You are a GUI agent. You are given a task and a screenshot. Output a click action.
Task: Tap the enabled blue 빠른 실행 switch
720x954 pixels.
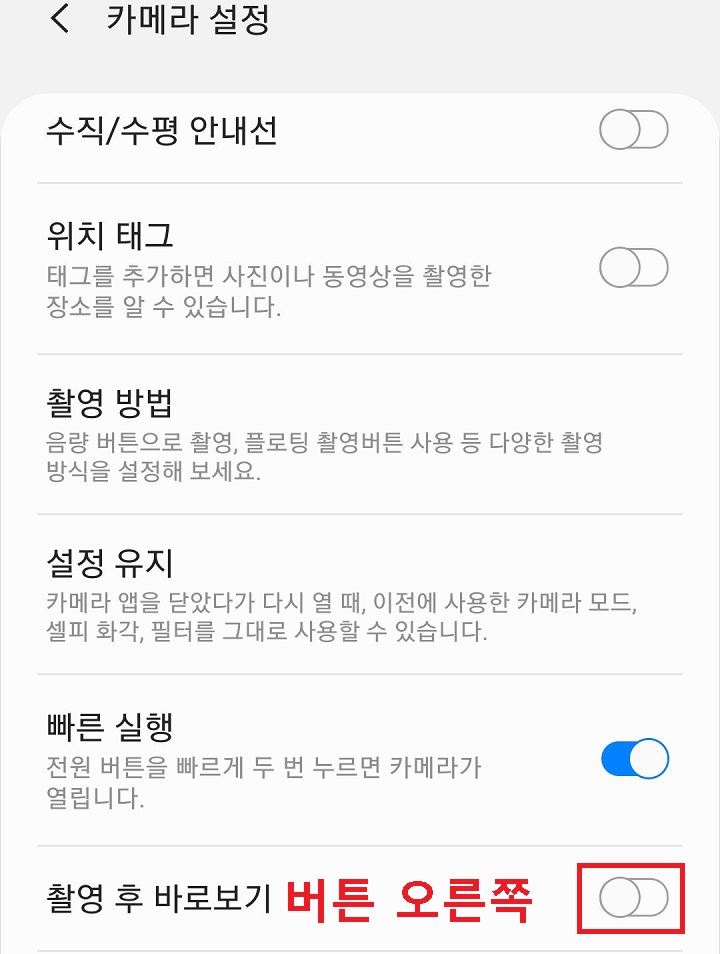[636, 758]
